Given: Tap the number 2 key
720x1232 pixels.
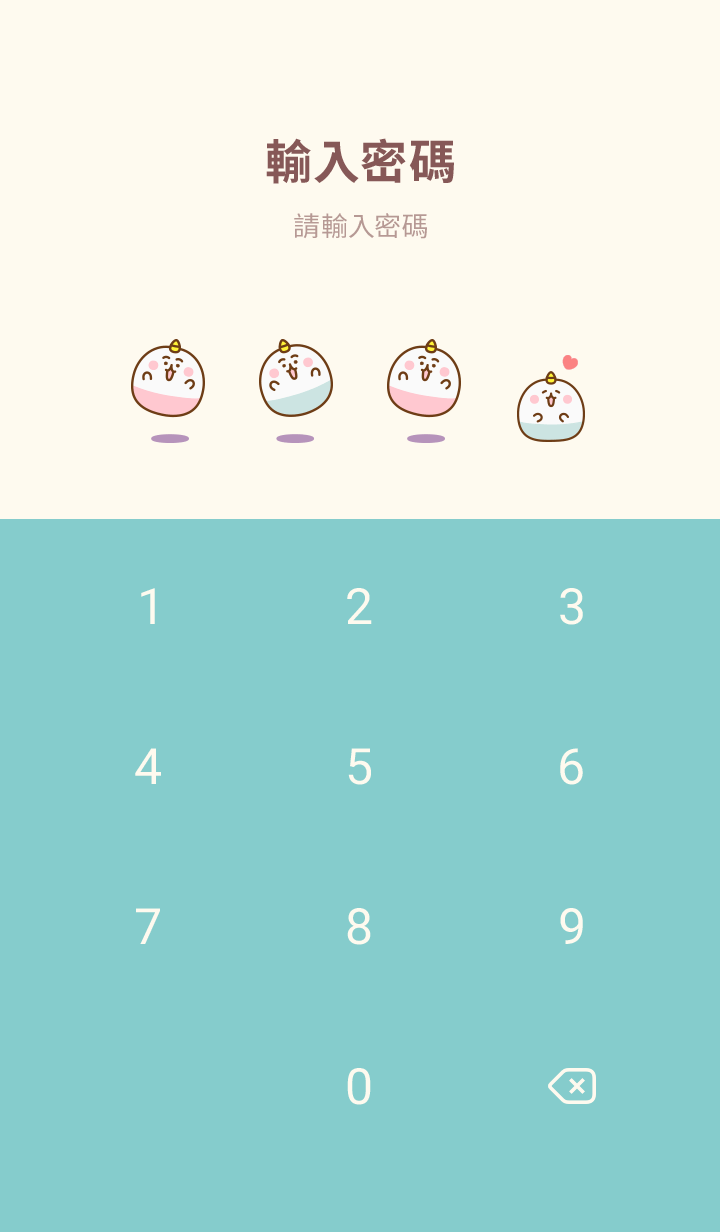Looking at the screenshot, I should pyautogui.click(x=359, y=607).
